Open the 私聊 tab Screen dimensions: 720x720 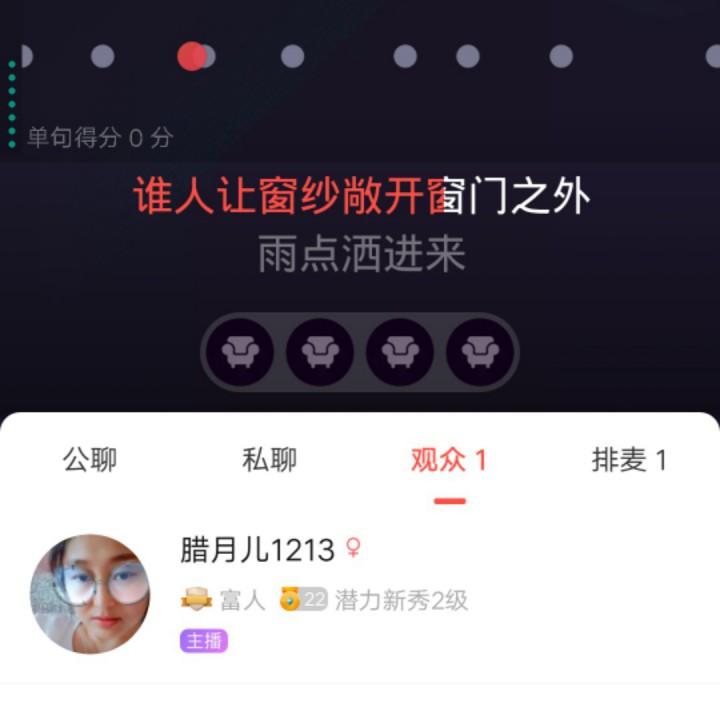269,460
